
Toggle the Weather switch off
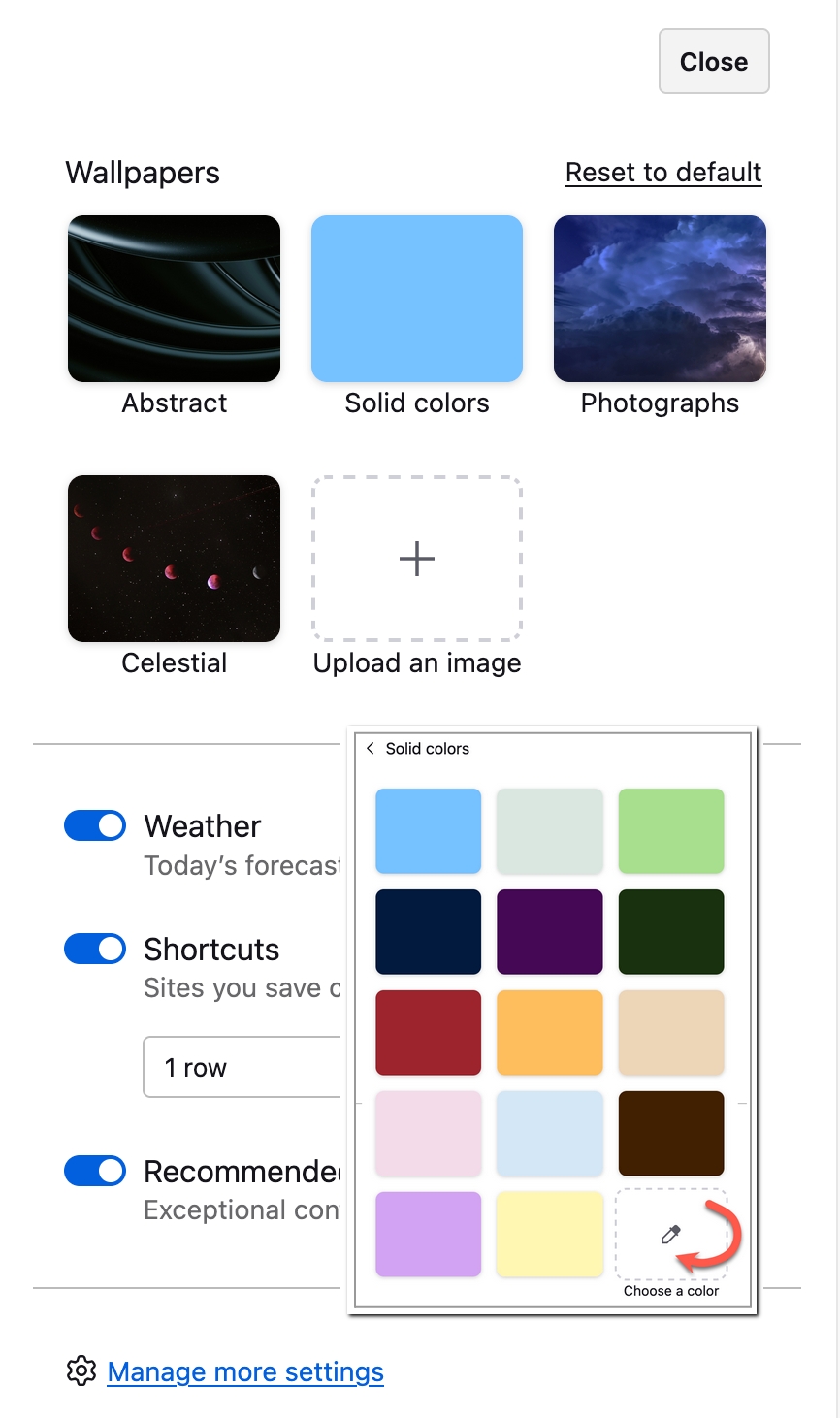click(x=95, y=825)
